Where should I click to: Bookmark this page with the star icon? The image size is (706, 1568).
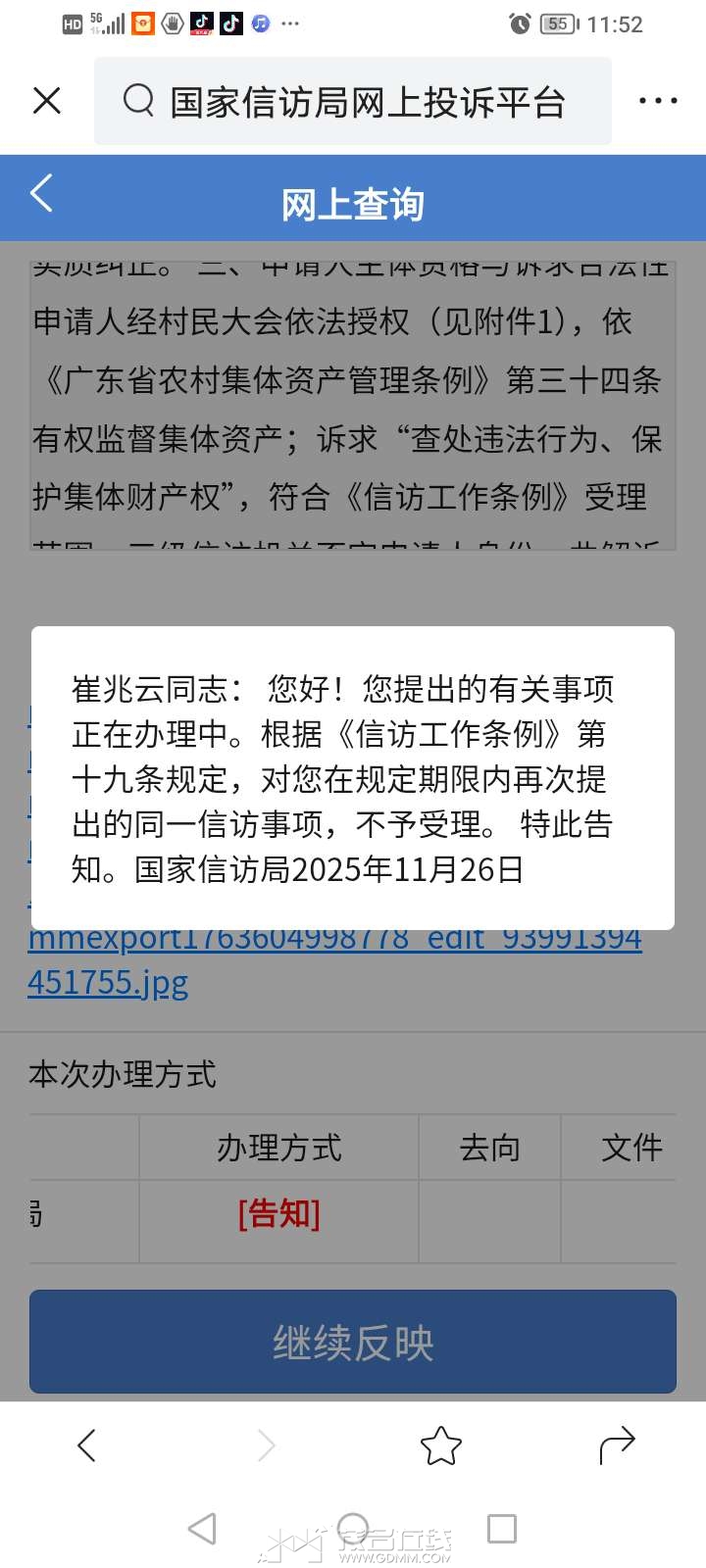pyautogui.click(x=440, y=1445)
